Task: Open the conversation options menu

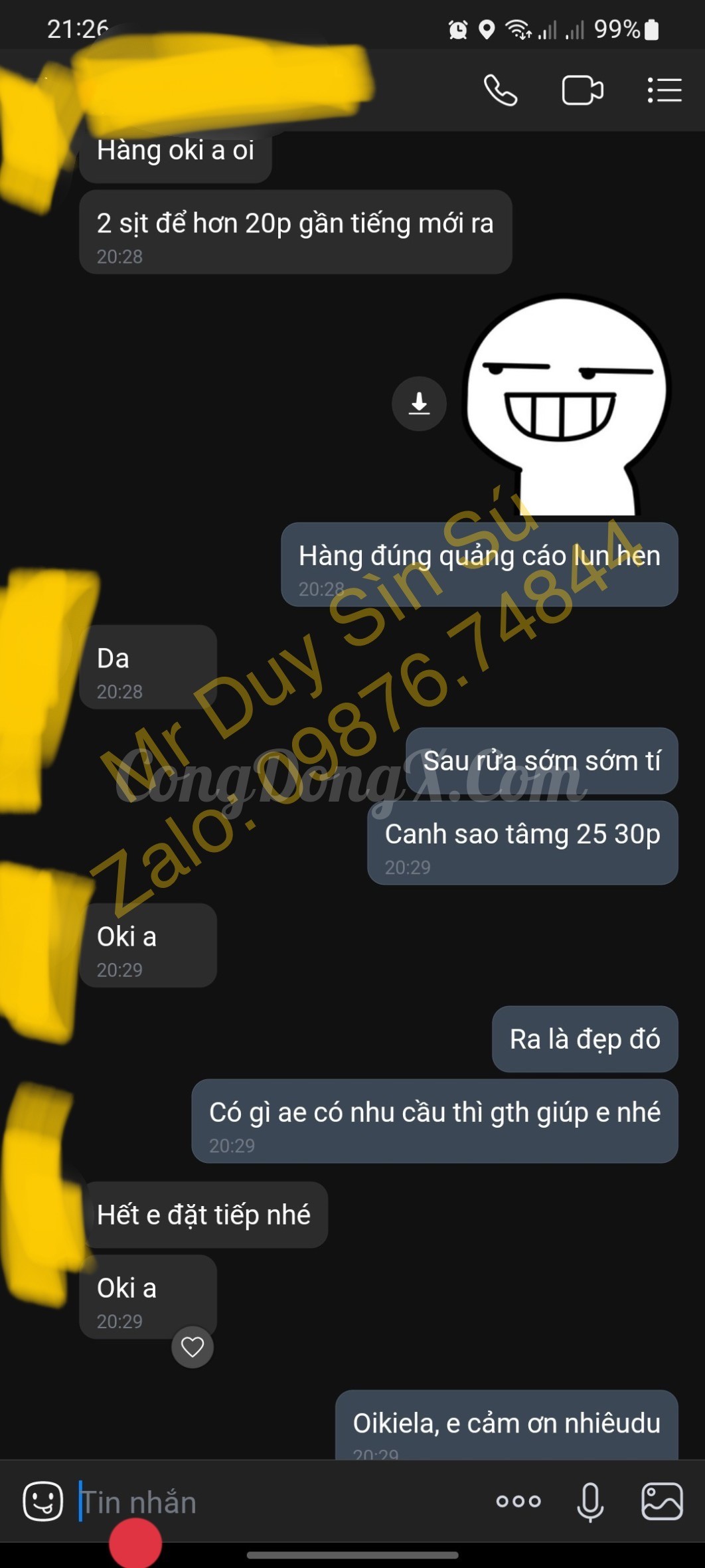Action: (x=665, y=90)
